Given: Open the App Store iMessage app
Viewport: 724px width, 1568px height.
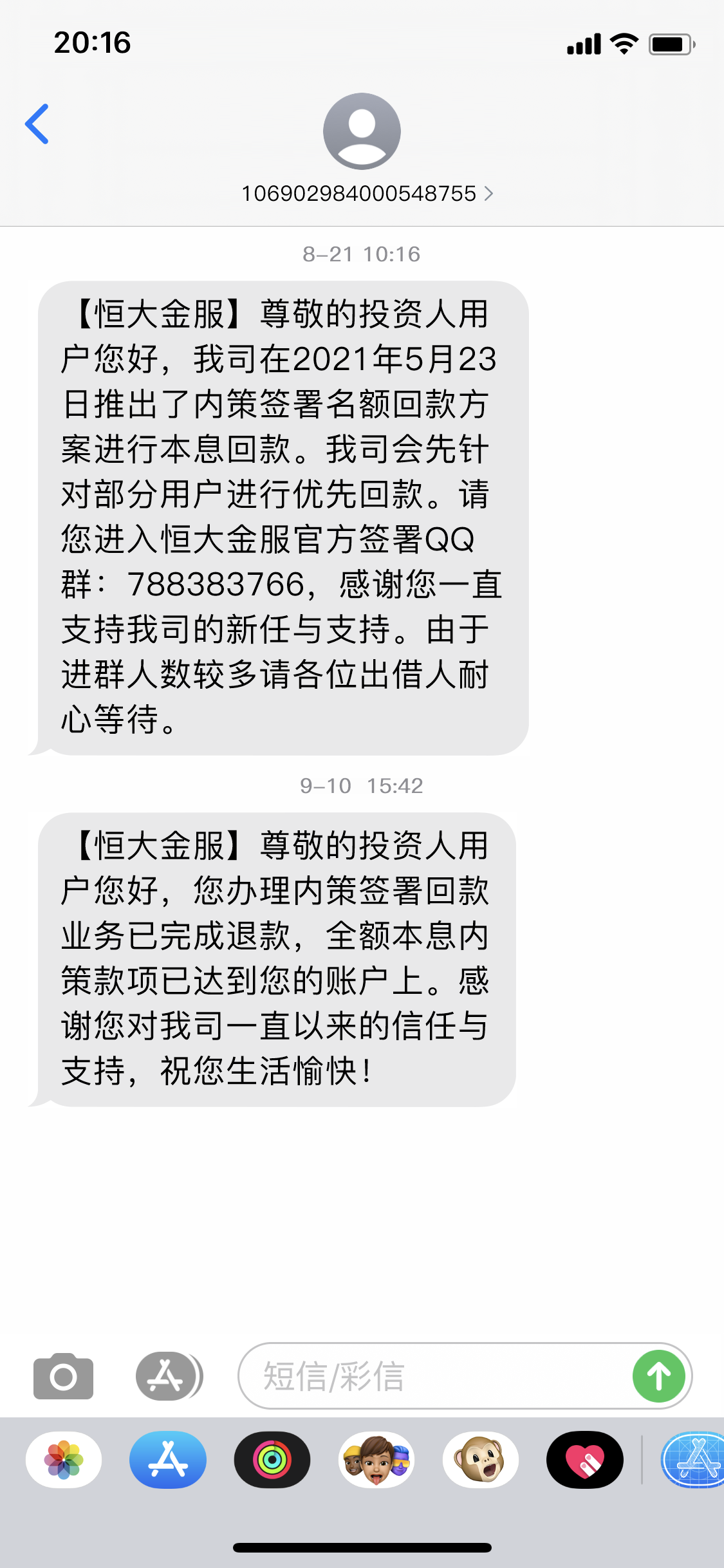Looking at the screenshot, I should coord(168,1460).
